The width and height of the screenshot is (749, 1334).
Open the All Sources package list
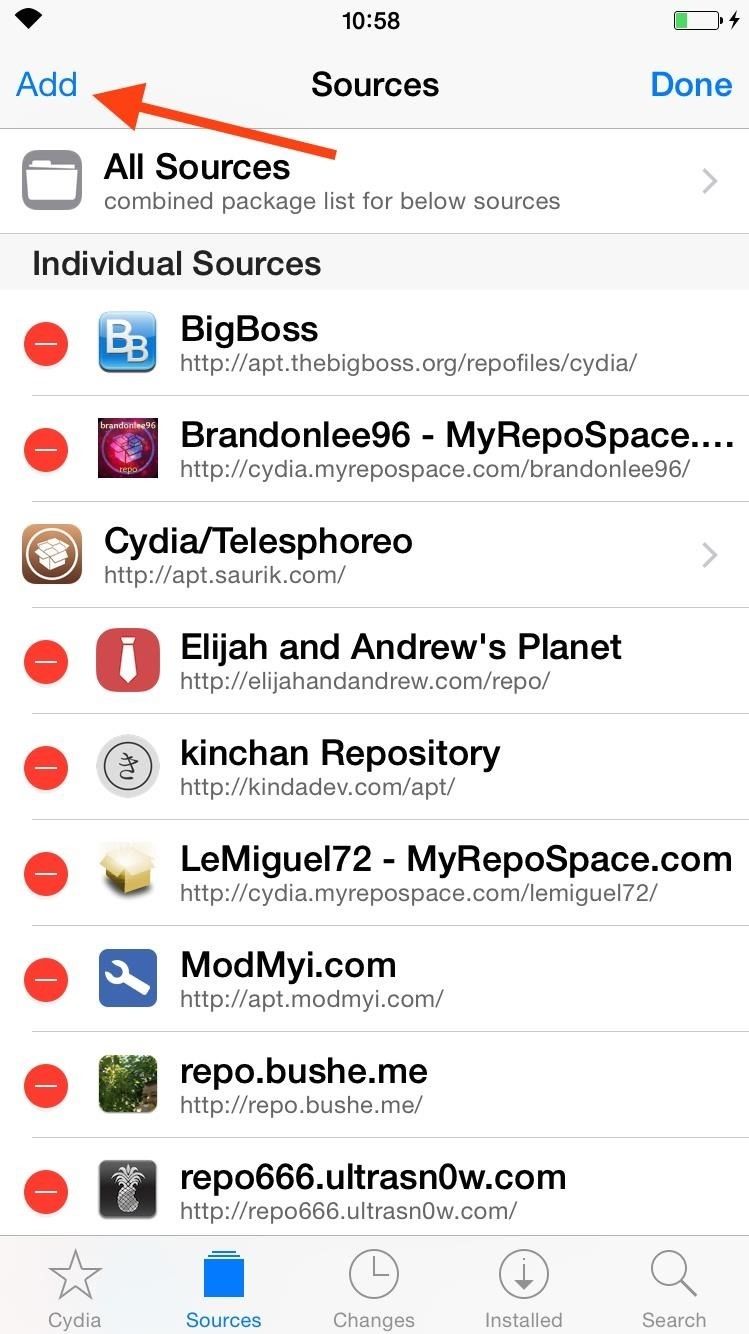[x=374, y=181]
